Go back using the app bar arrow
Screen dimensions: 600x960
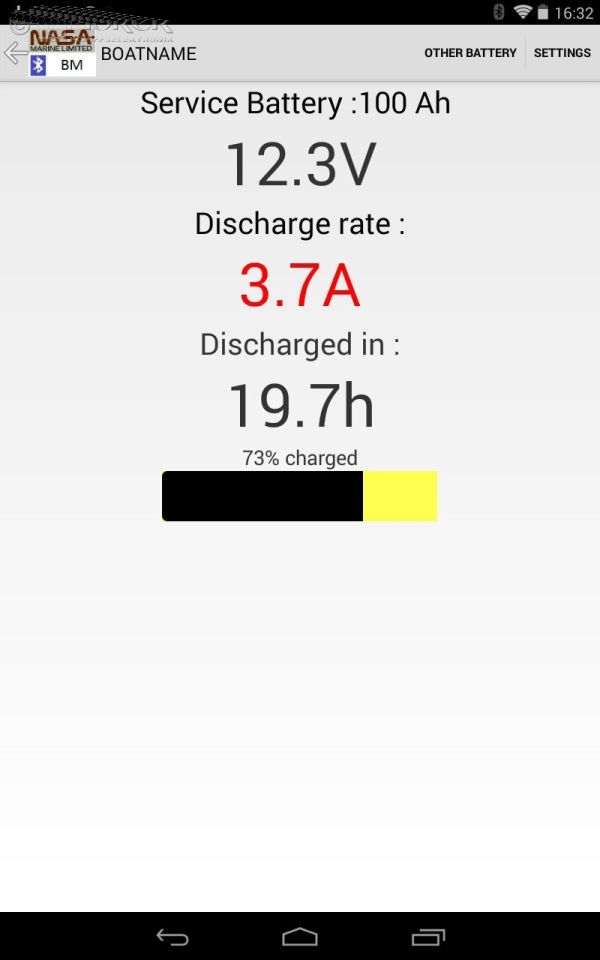click(x=15, y=53)
